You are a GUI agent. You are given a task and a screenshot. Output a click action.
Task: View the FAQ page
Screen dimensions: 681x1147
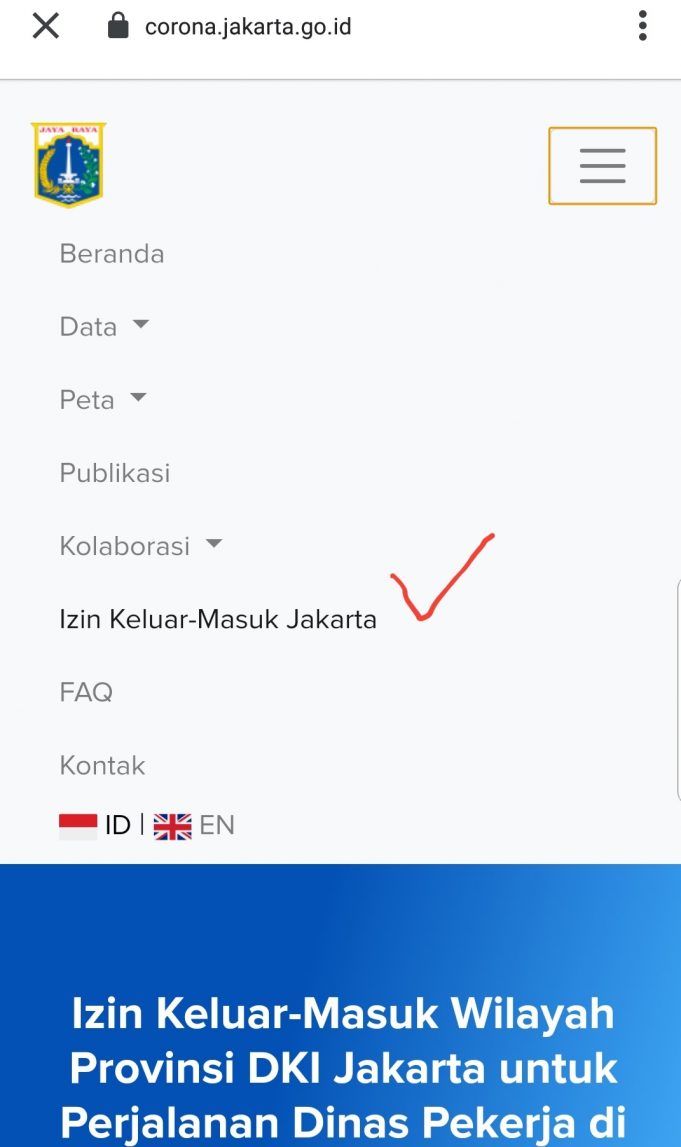pos(86,692)
